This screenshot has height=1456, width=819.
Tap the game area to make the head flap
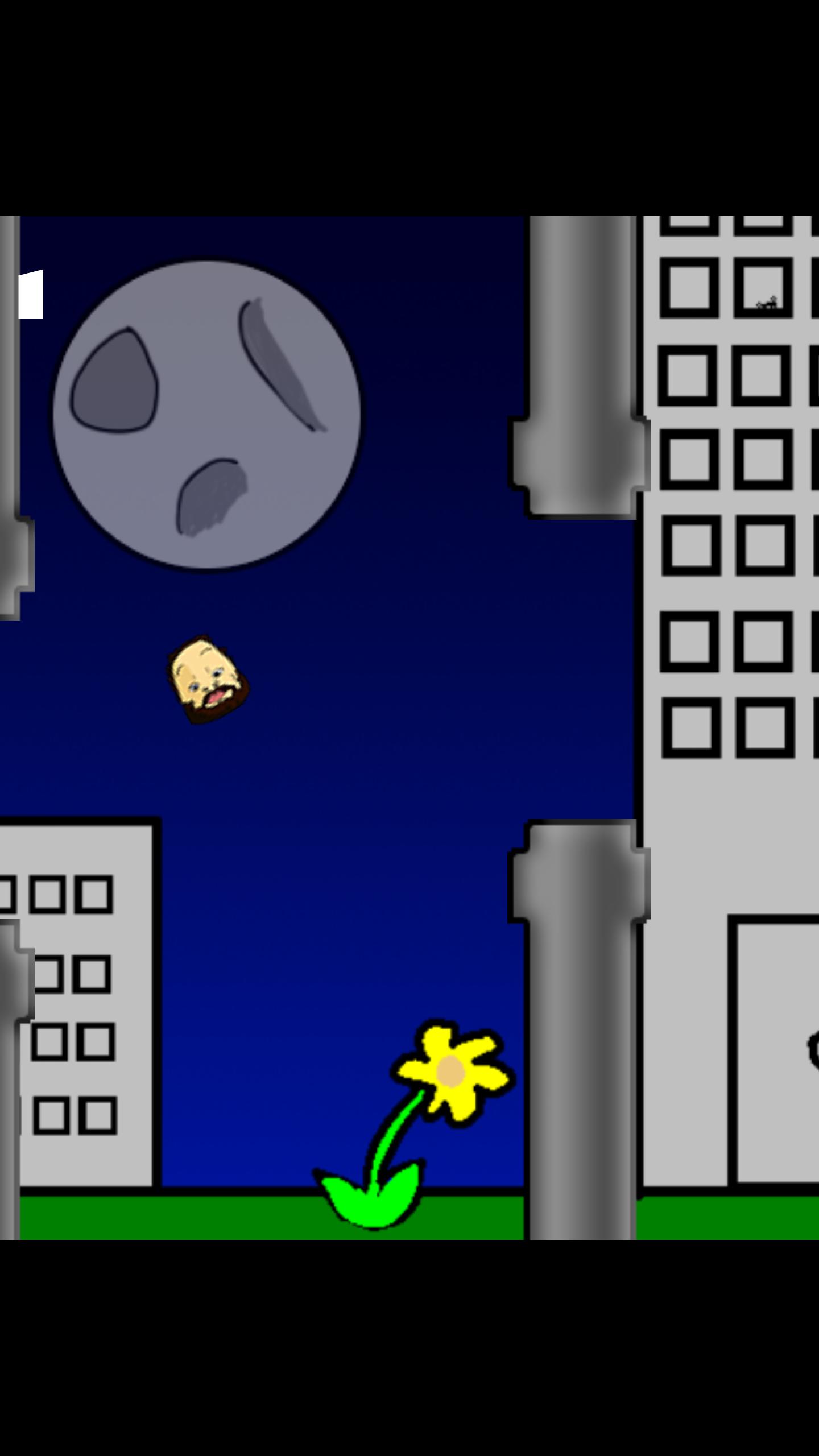364,728
